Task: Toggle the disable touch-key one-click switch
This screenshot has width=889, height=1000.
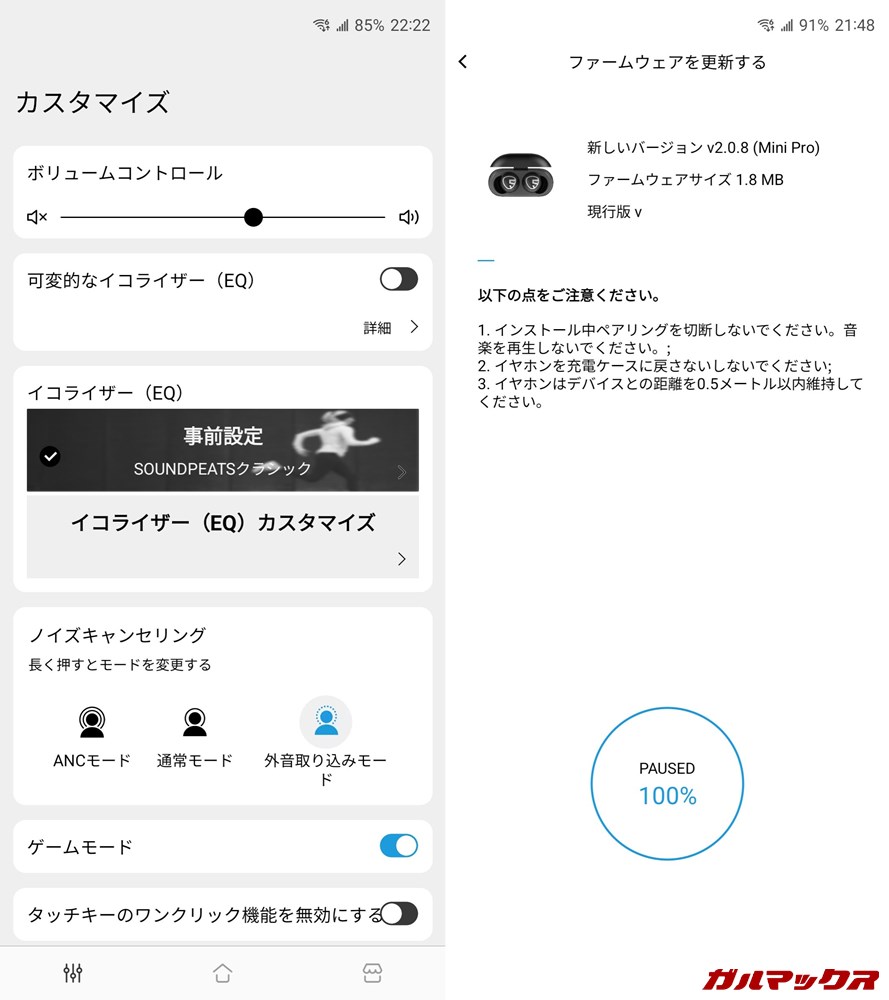Action: click(x=398, y=913)
